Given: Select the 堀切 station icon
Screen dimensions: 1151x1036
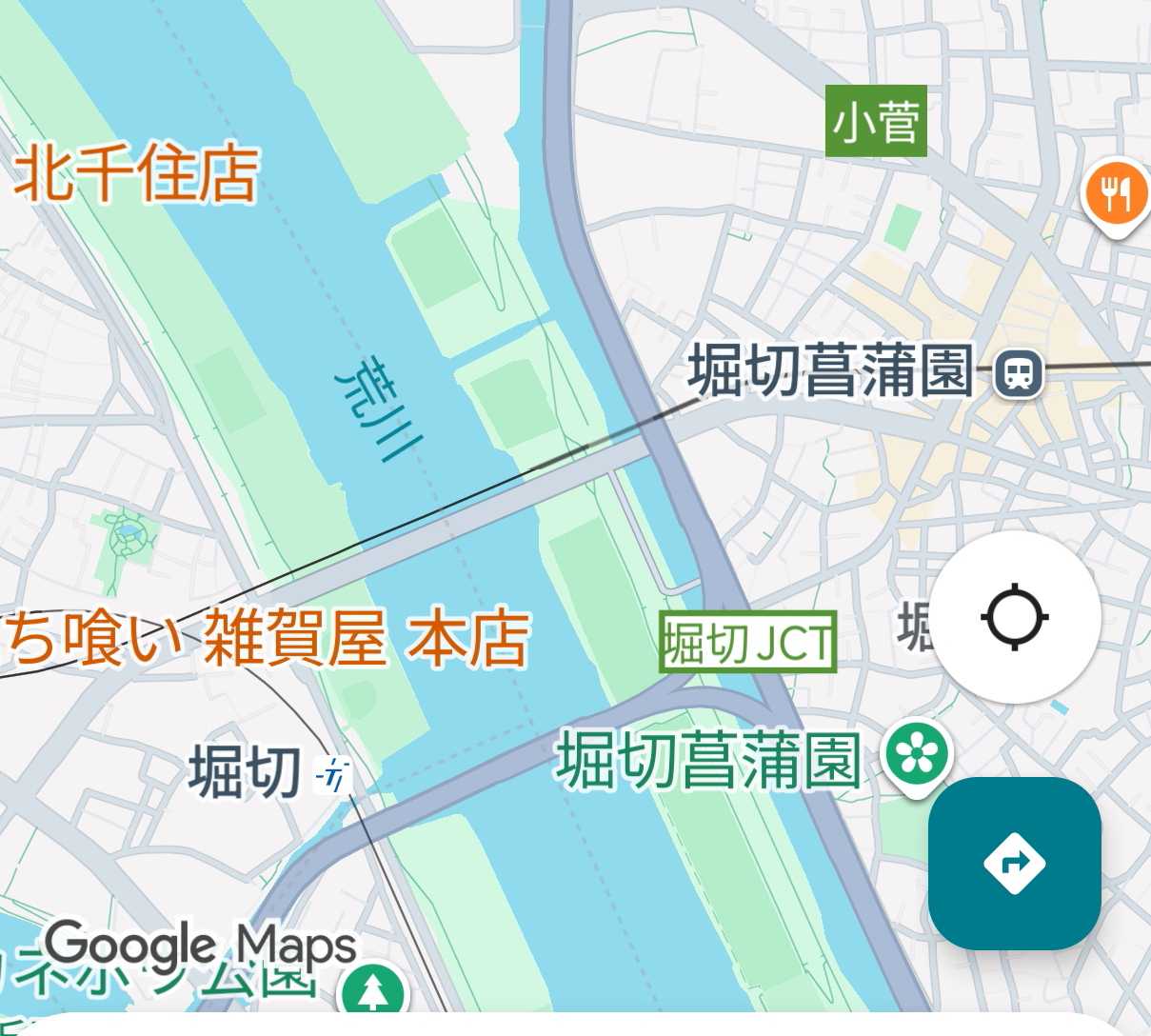Looking at the screenshot, I should [x=333, y=775].
